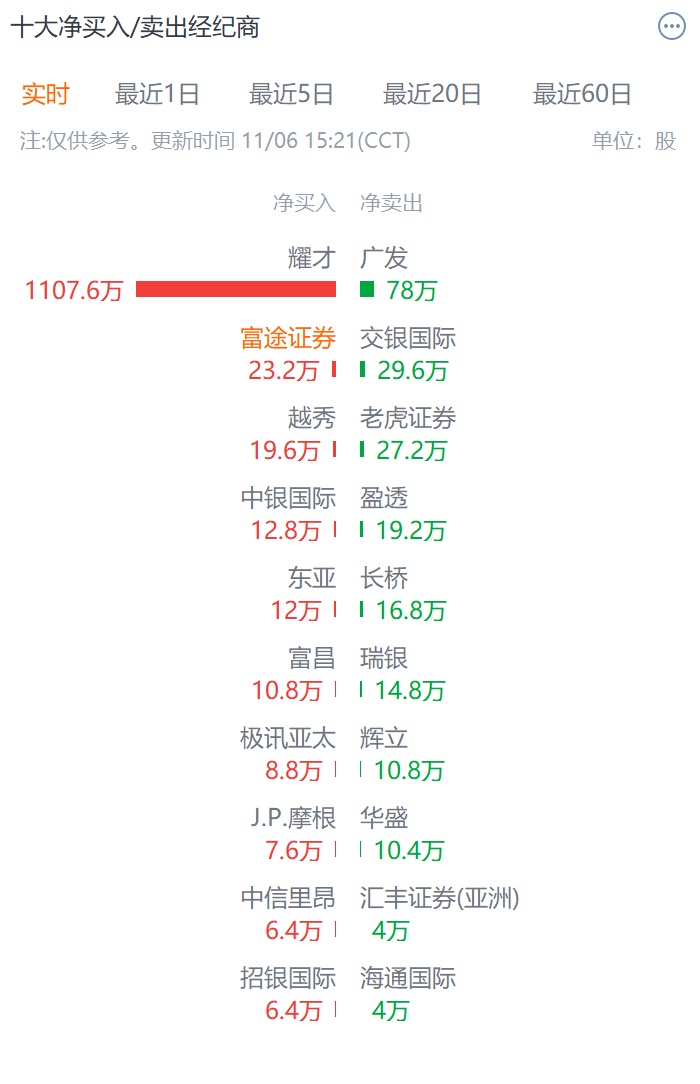Open the more options menu

[x=671, y=27]
